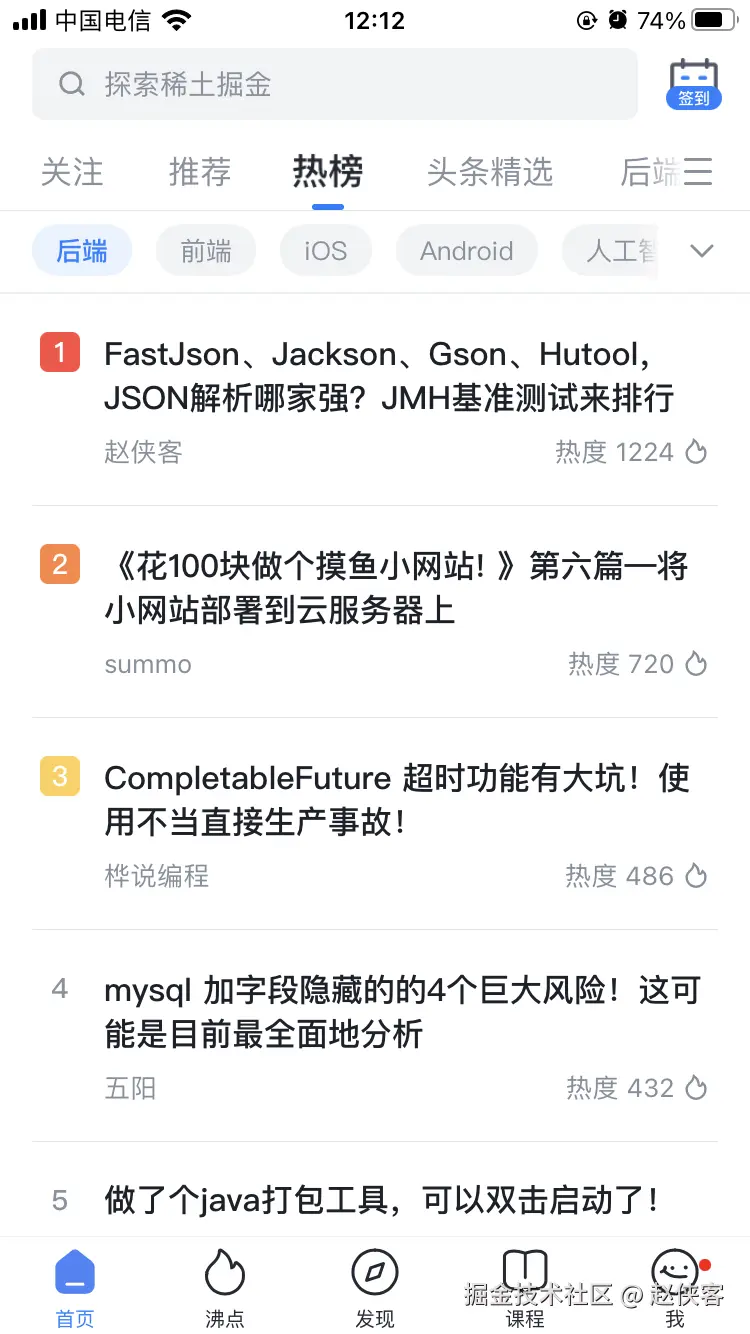Select the Android category filter
Image resolution: width=750 pixels, height=1334 pixels.
(x=466, y=251)
